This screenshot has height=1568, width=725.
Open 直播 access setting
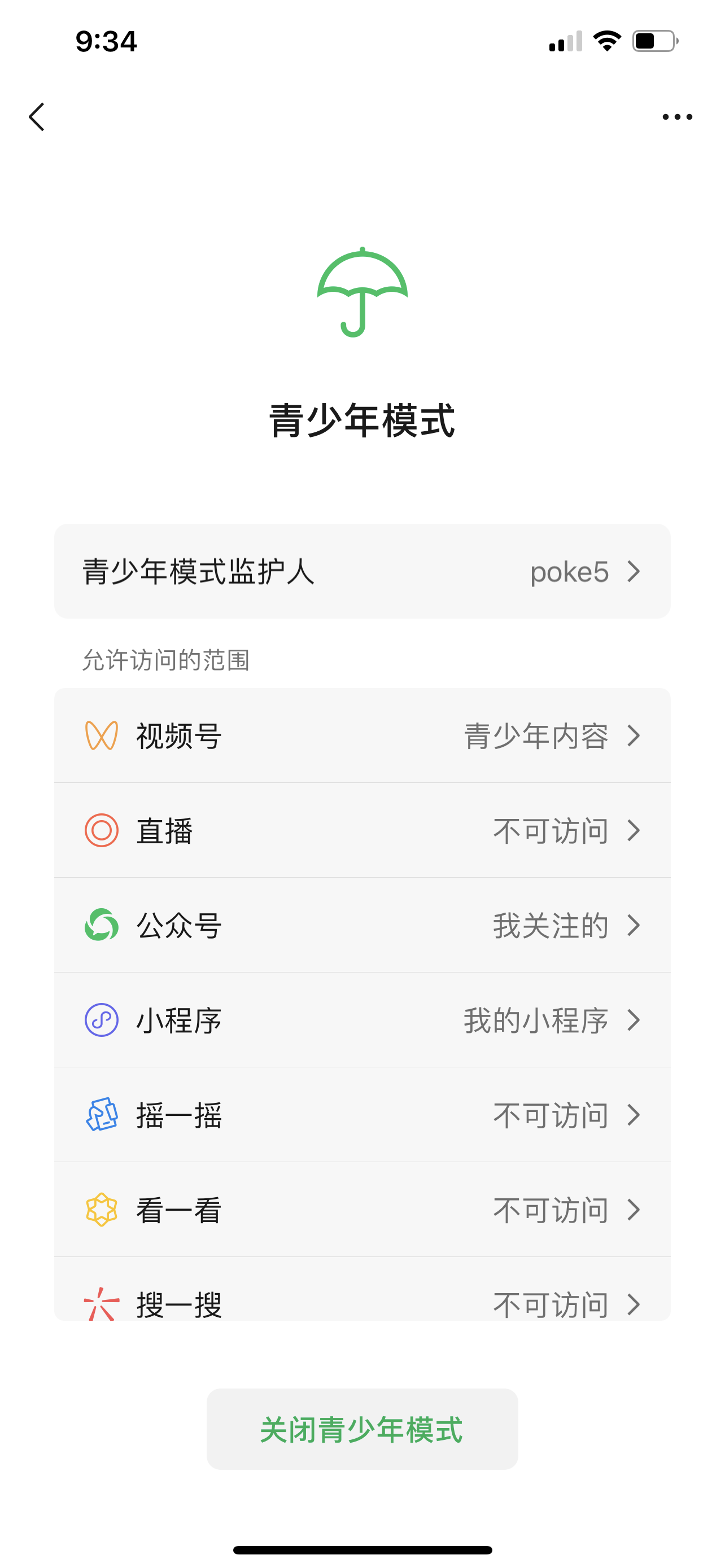[x=362, y=830]
